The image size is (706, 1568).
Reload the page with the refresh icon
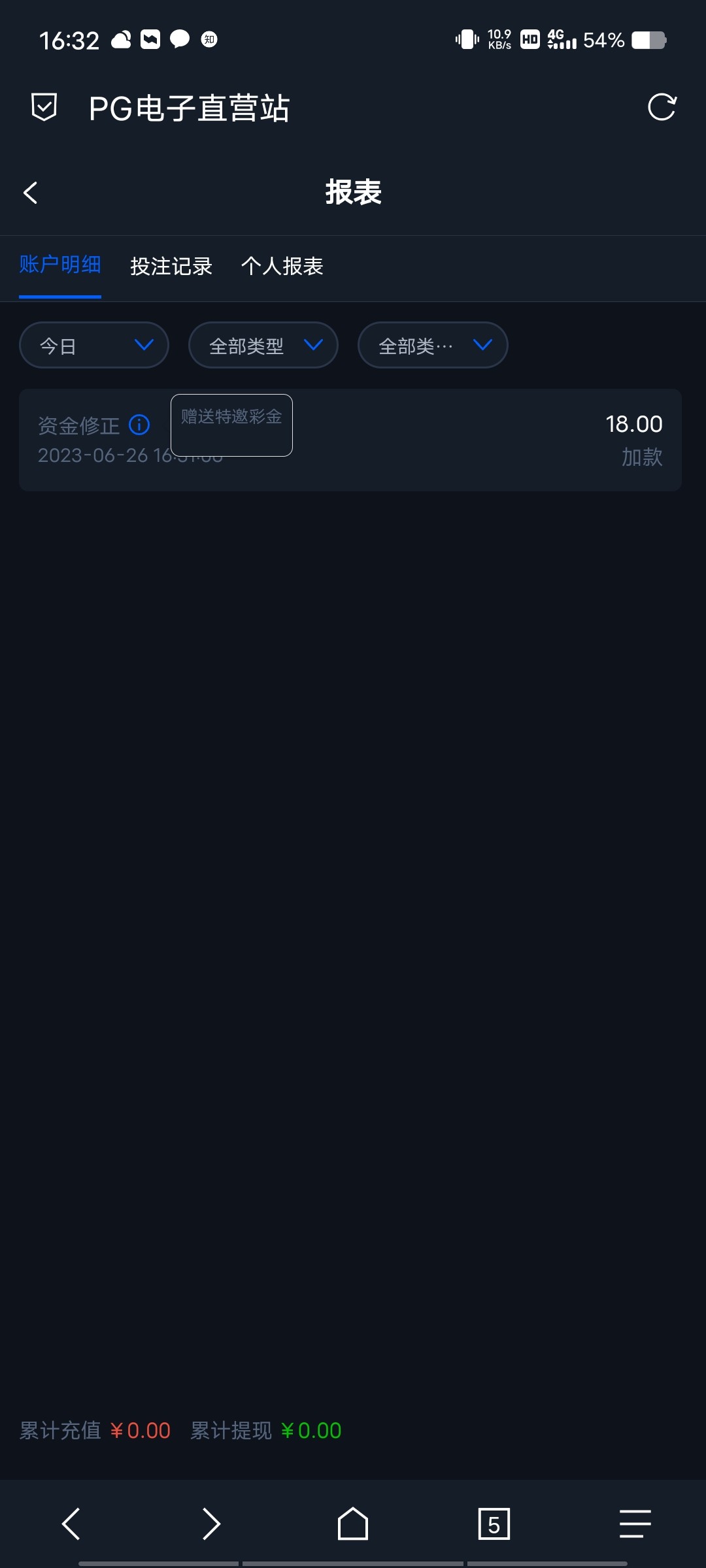point(662,107)
